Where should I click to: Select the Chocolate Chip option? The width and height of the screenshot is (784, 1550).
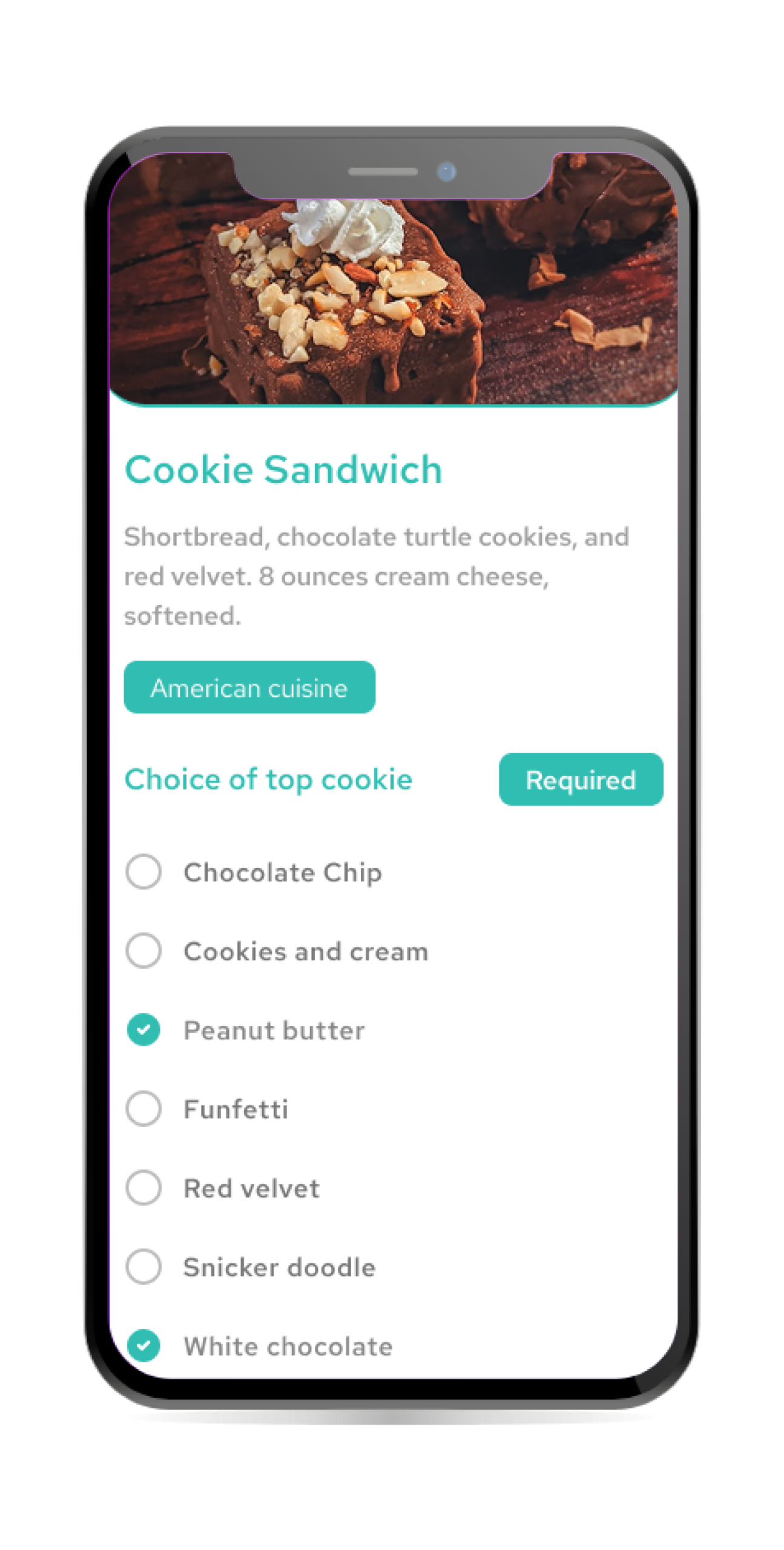tap(143, 872)
